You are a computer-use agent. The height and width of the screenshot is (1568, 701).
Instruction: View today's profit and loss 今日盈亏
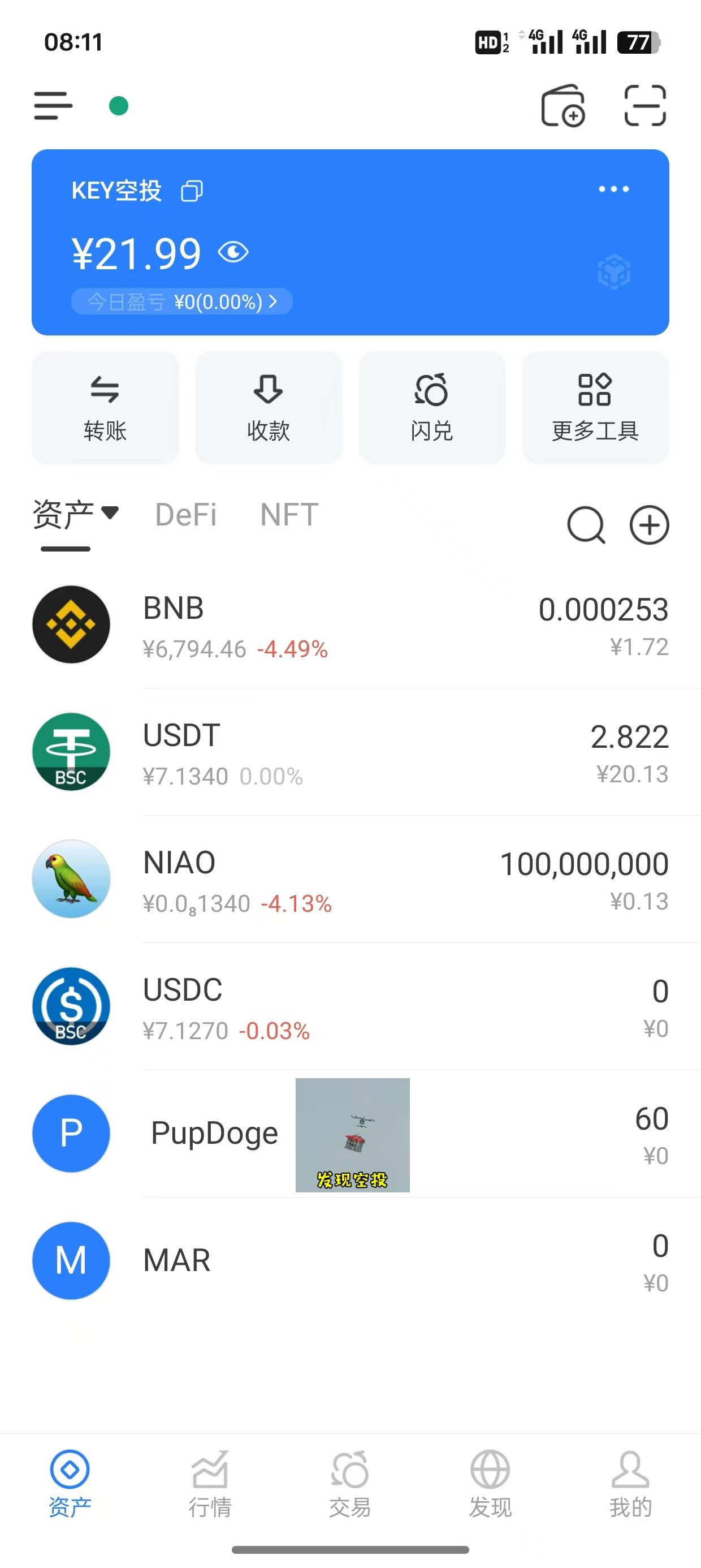coord(181,302)
